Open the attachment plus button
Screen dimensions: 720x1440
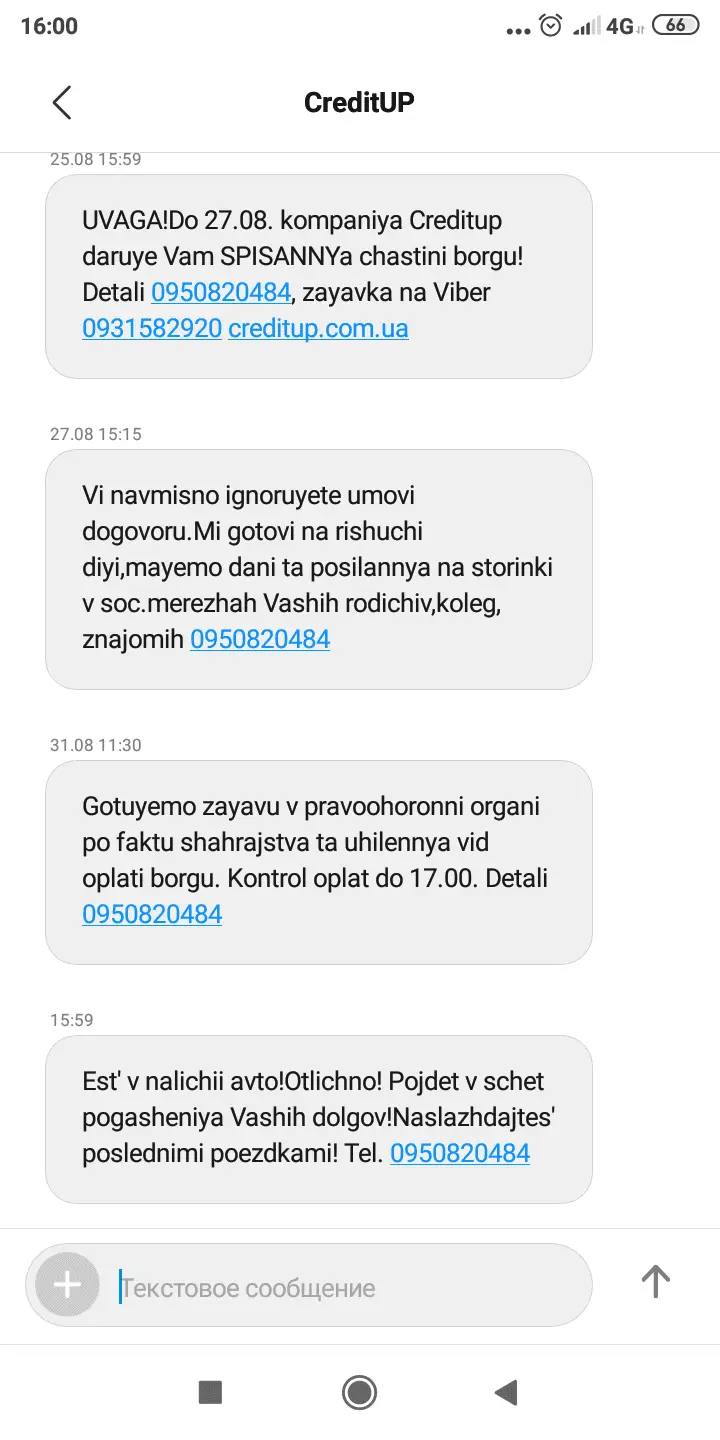point(67,1285)
